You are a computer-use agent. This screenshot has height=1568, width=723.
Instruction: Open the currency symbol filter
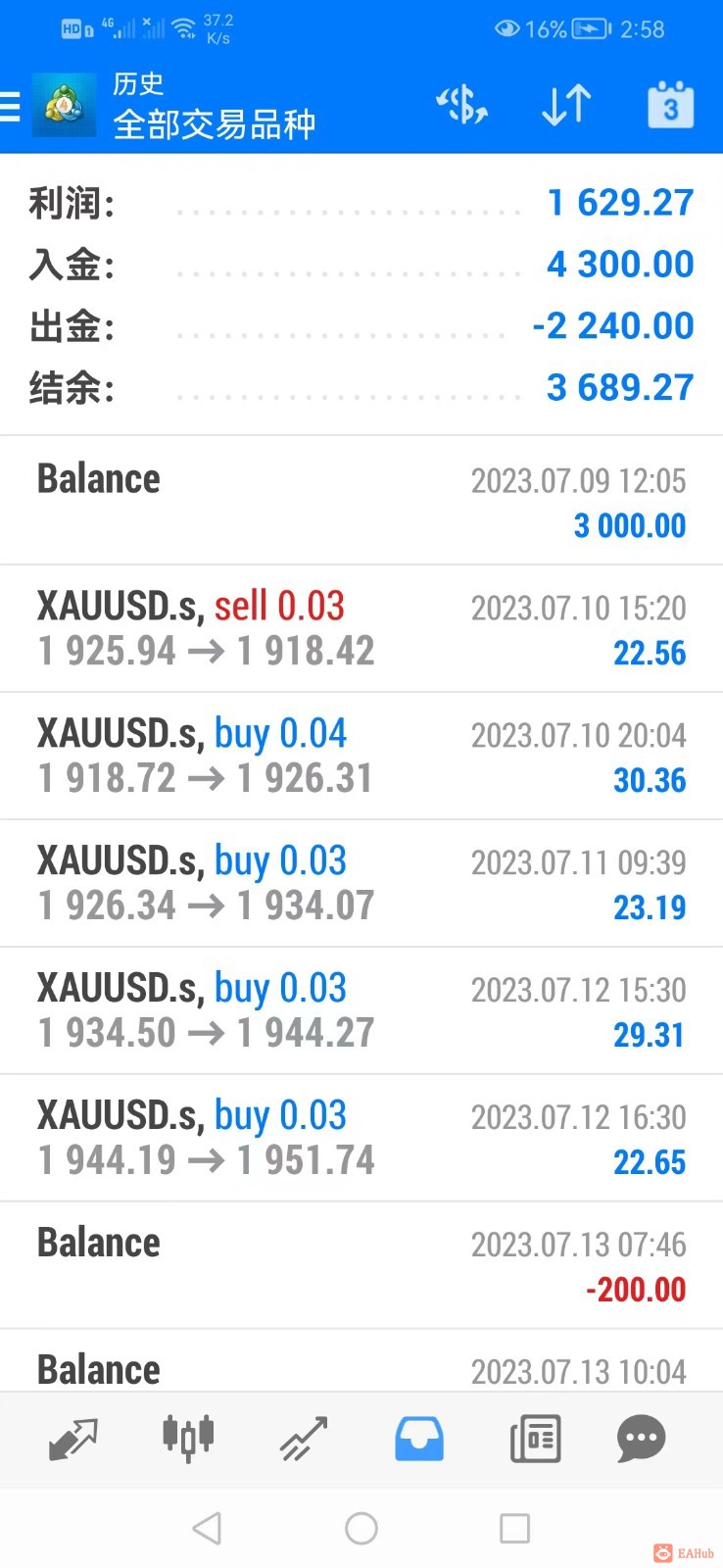pos(461,105)
